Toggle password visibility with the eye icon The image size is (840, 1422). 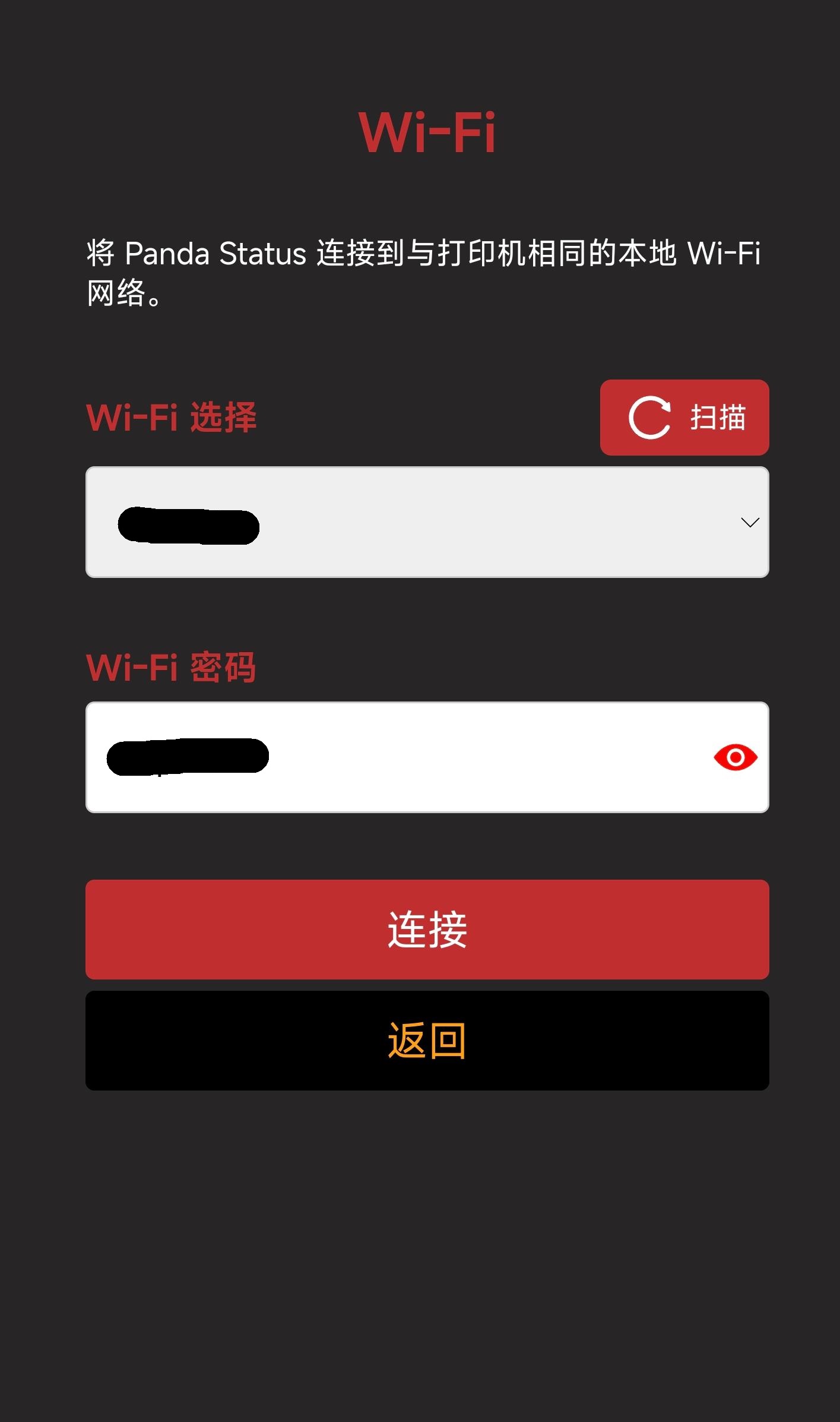(x=736, y=757)
